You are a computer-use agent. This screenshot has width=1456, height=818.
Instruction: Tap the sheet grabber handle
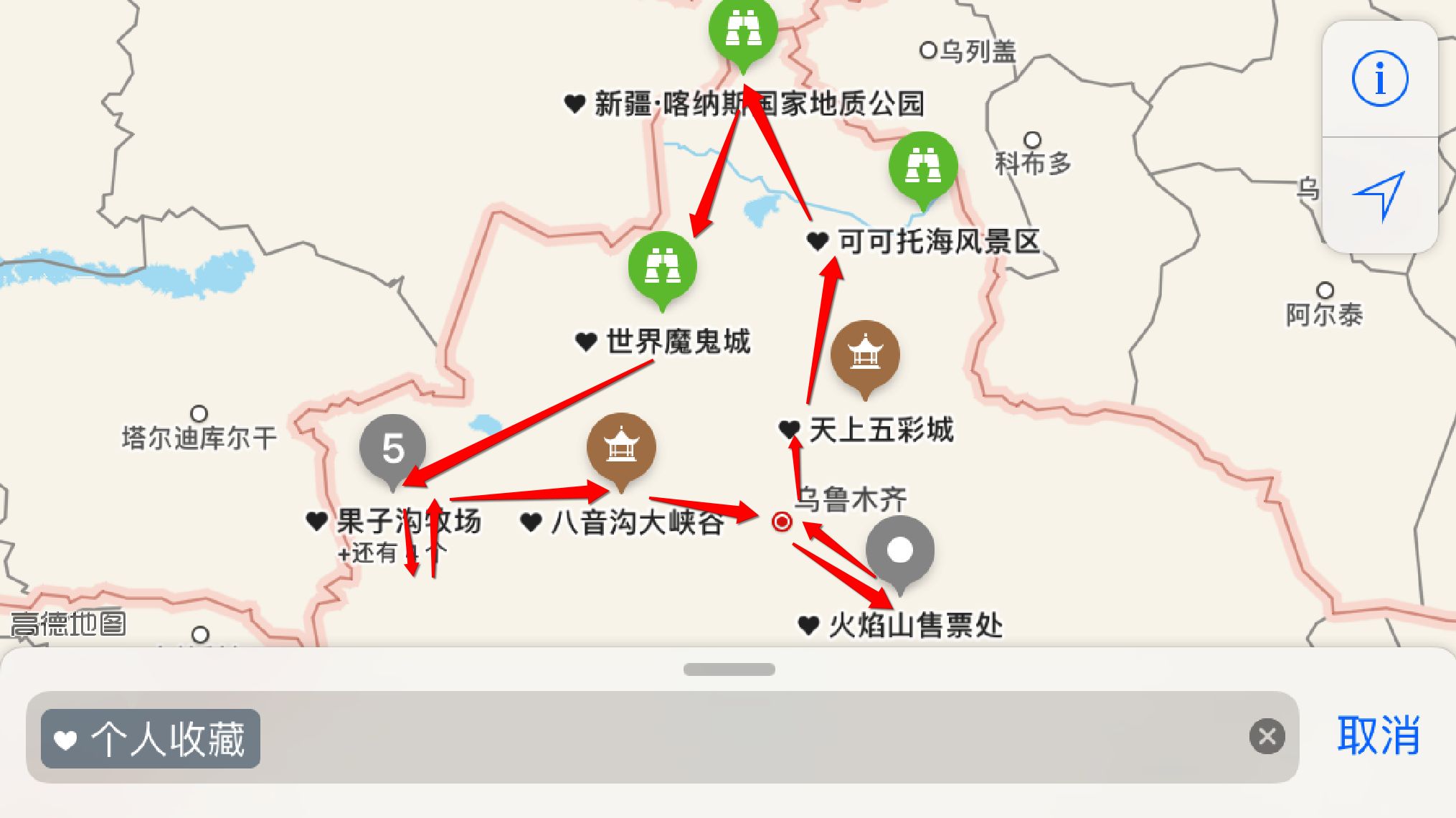(729, 669)
